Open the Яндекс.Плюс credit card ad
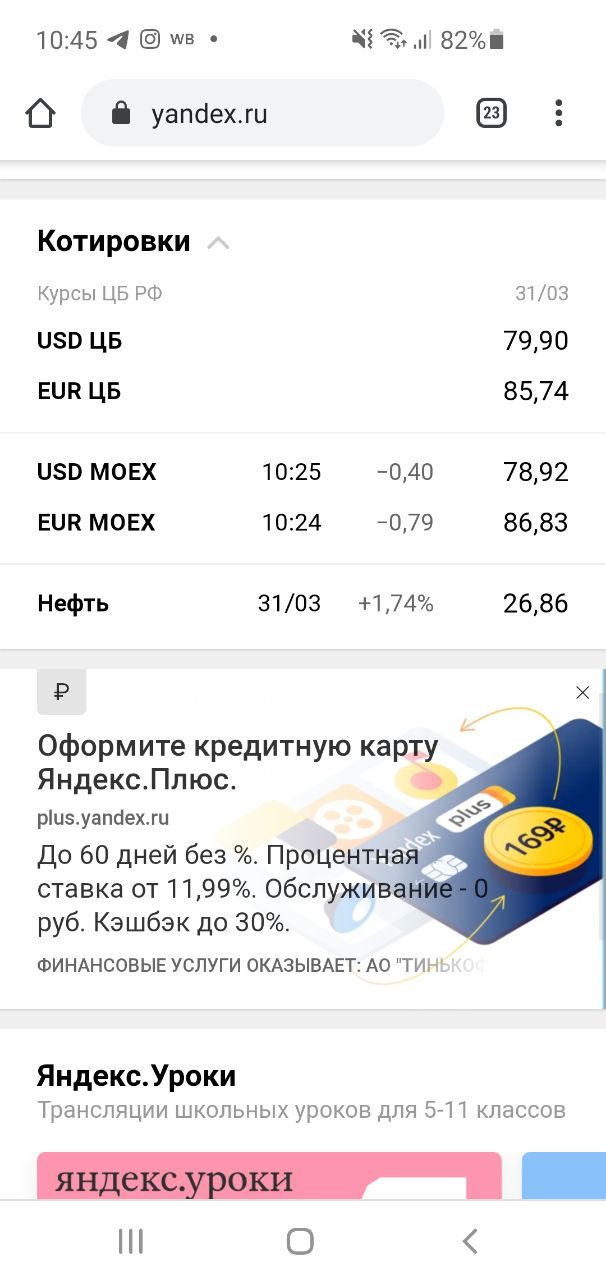Image resolution: width=606 pixels, height=1280 pixels. (303, 839)
